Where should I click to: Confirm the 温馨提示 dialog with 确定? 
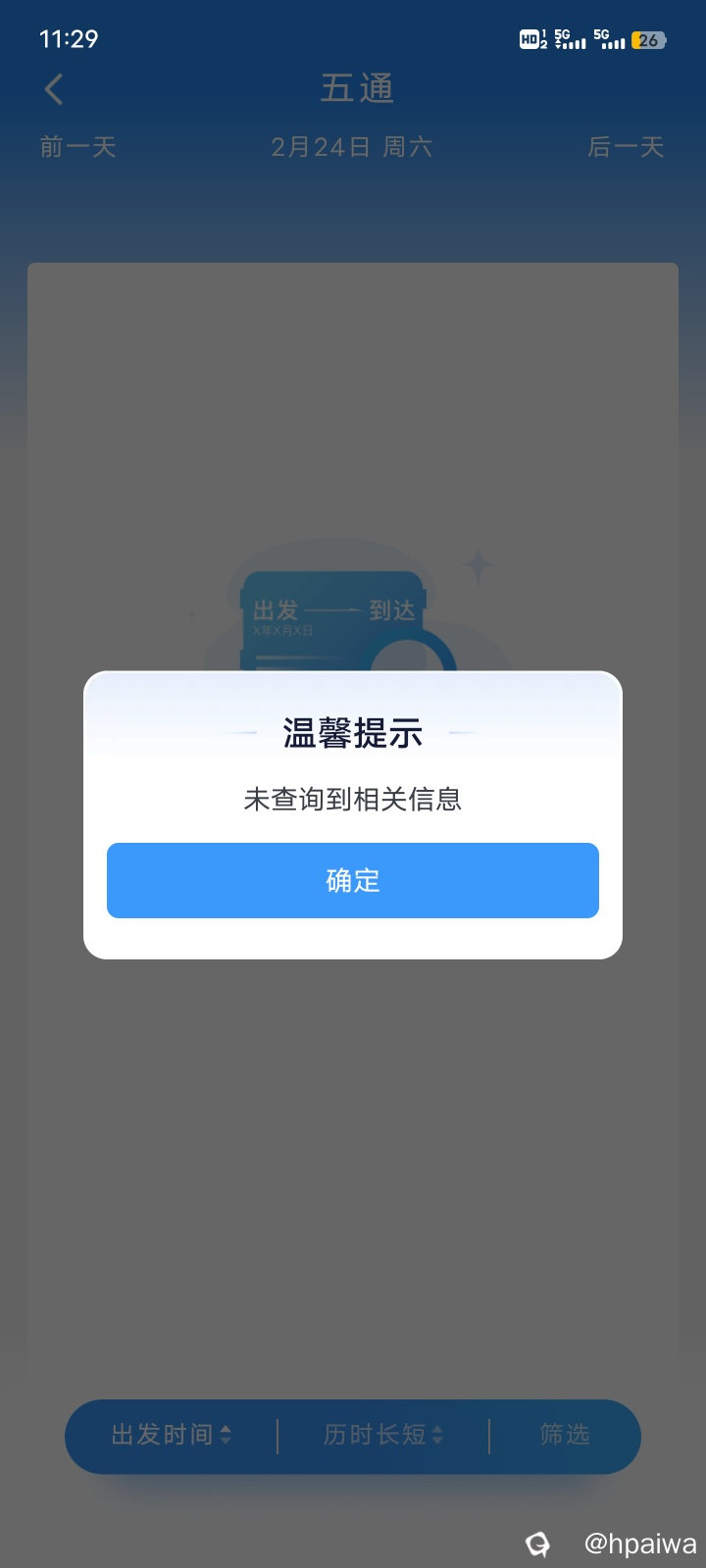point(352,880)
